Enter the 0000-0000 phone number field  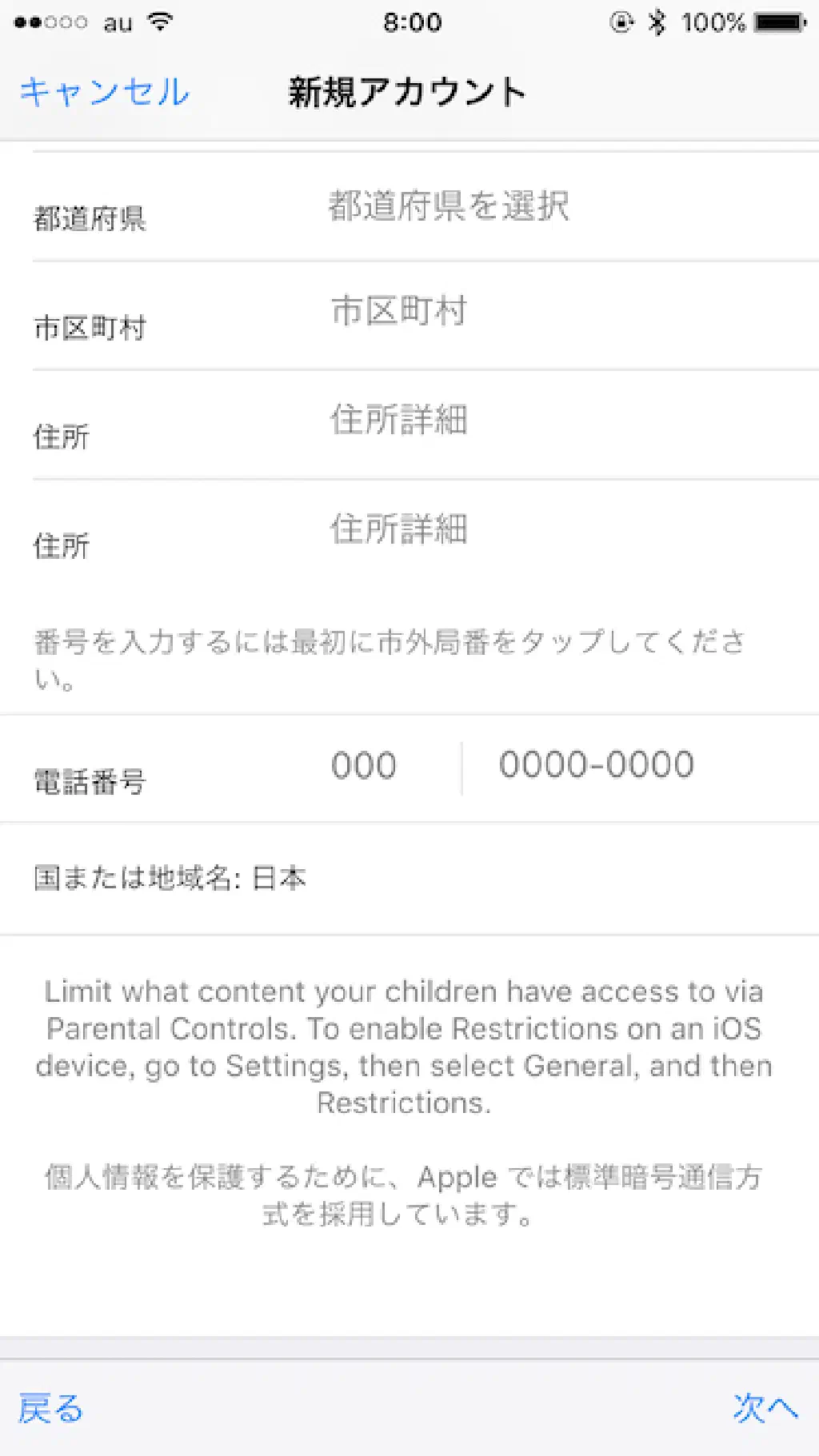(597, 765)
